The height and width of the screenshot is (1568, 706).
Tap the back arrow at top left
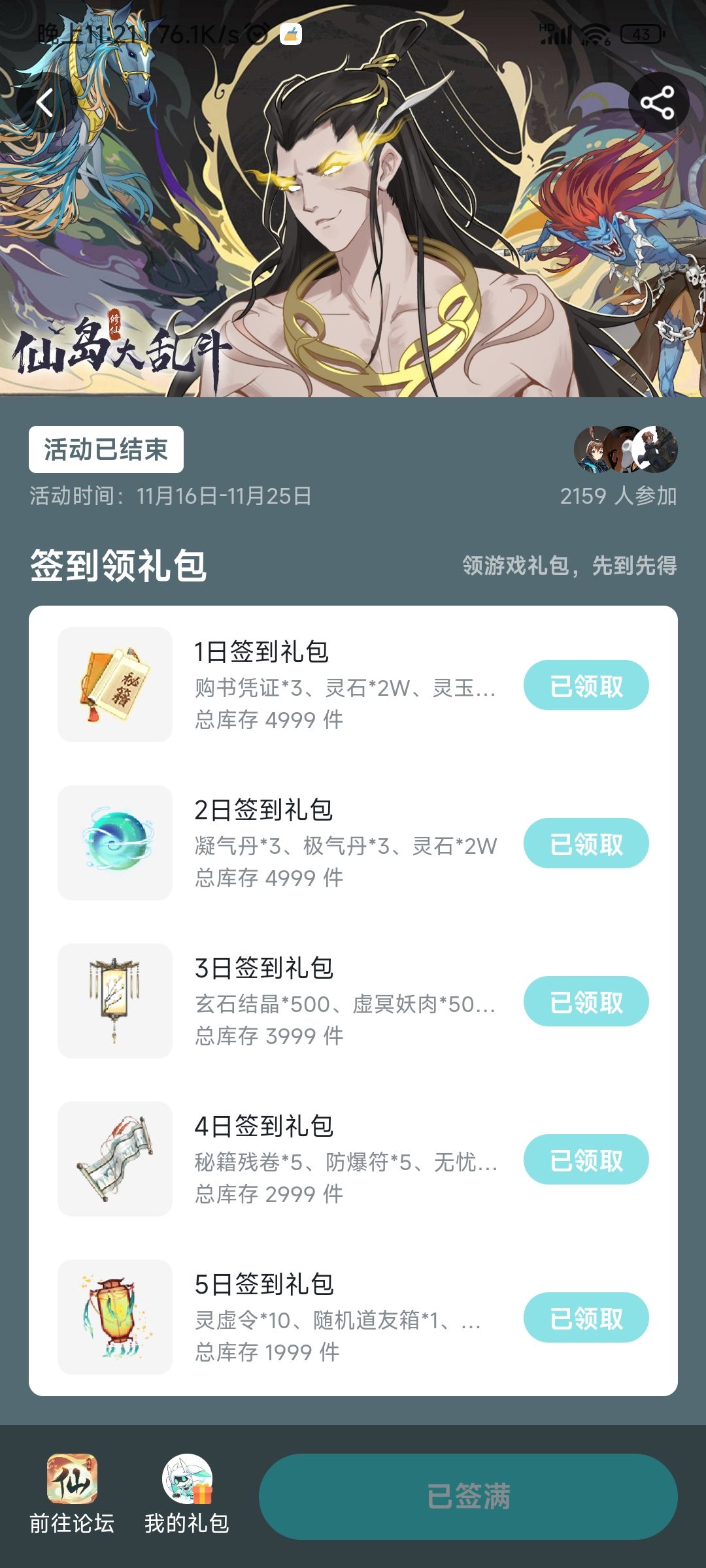(x=46, y=101)
